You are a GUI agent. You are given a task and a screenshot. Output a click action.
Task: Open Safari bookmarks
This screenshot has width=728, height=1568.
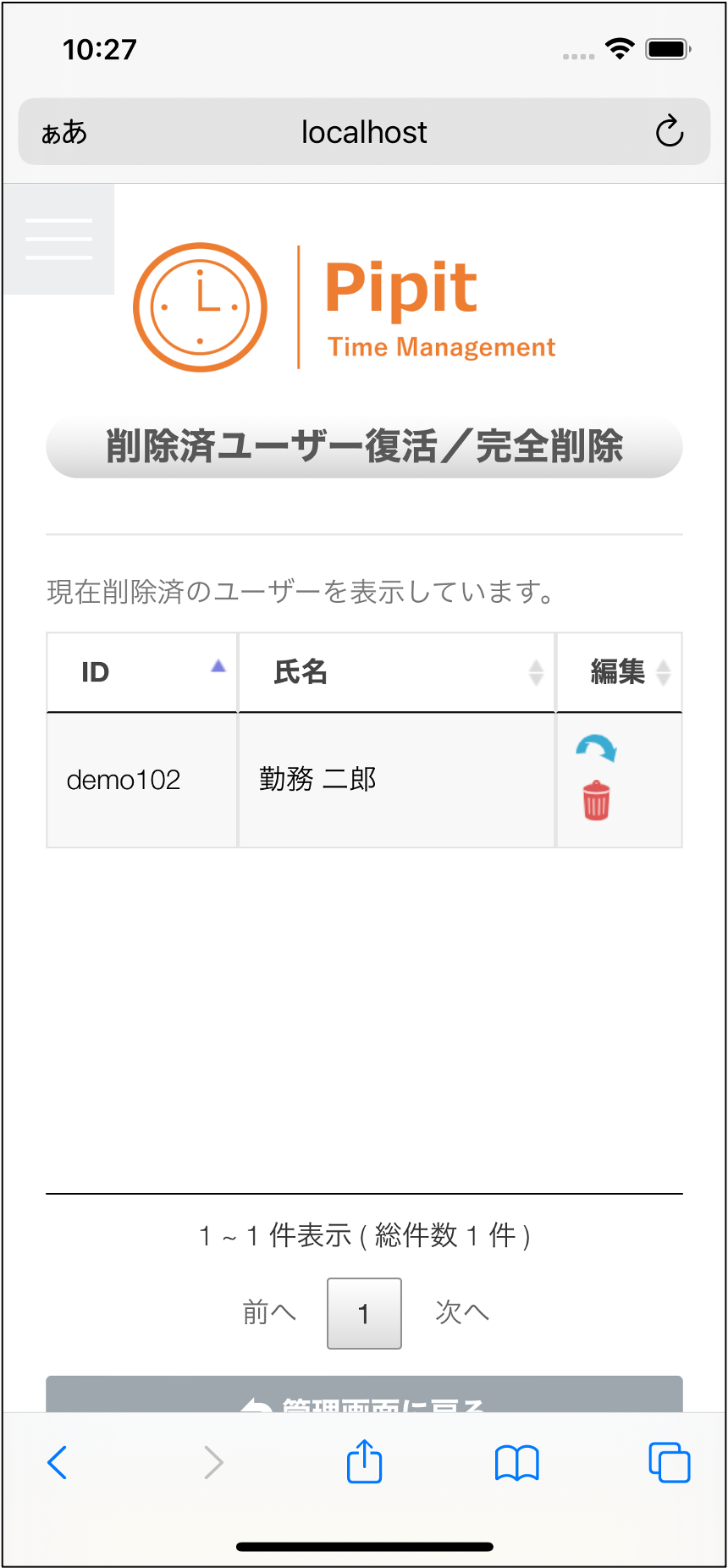[x=516, y=1462]
